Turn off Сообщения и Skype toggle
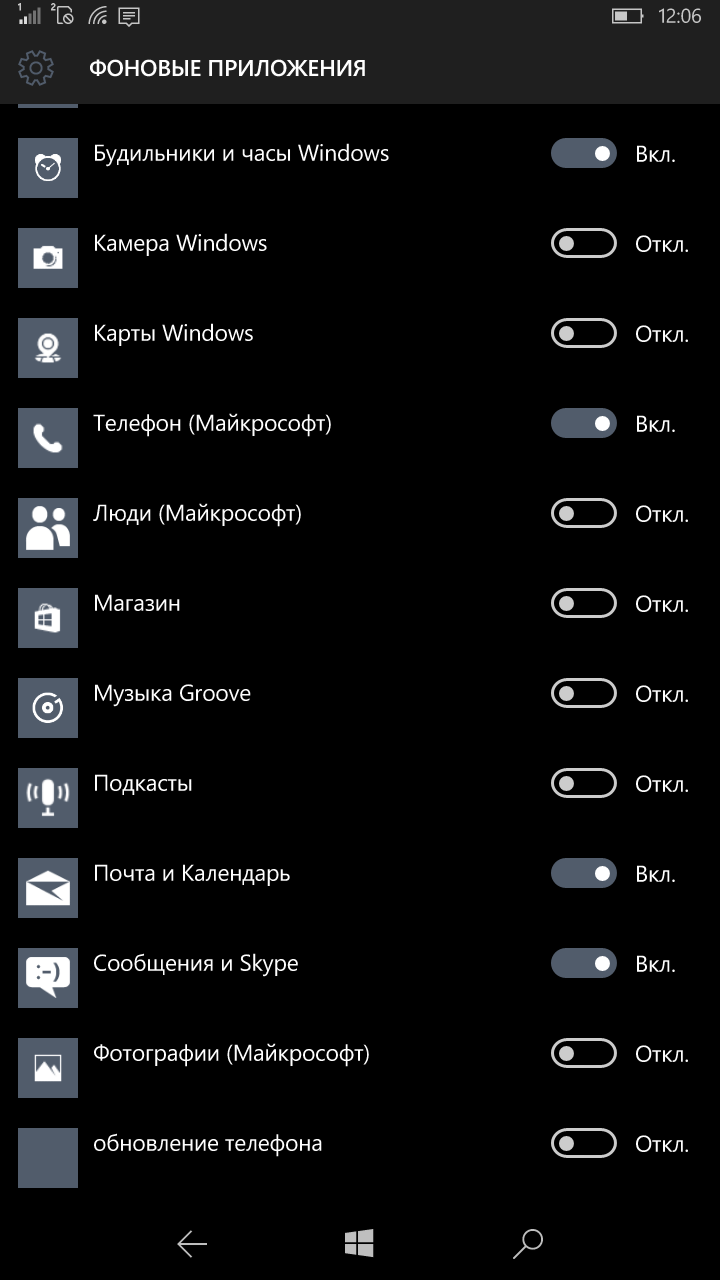 [x=584, y=964]
